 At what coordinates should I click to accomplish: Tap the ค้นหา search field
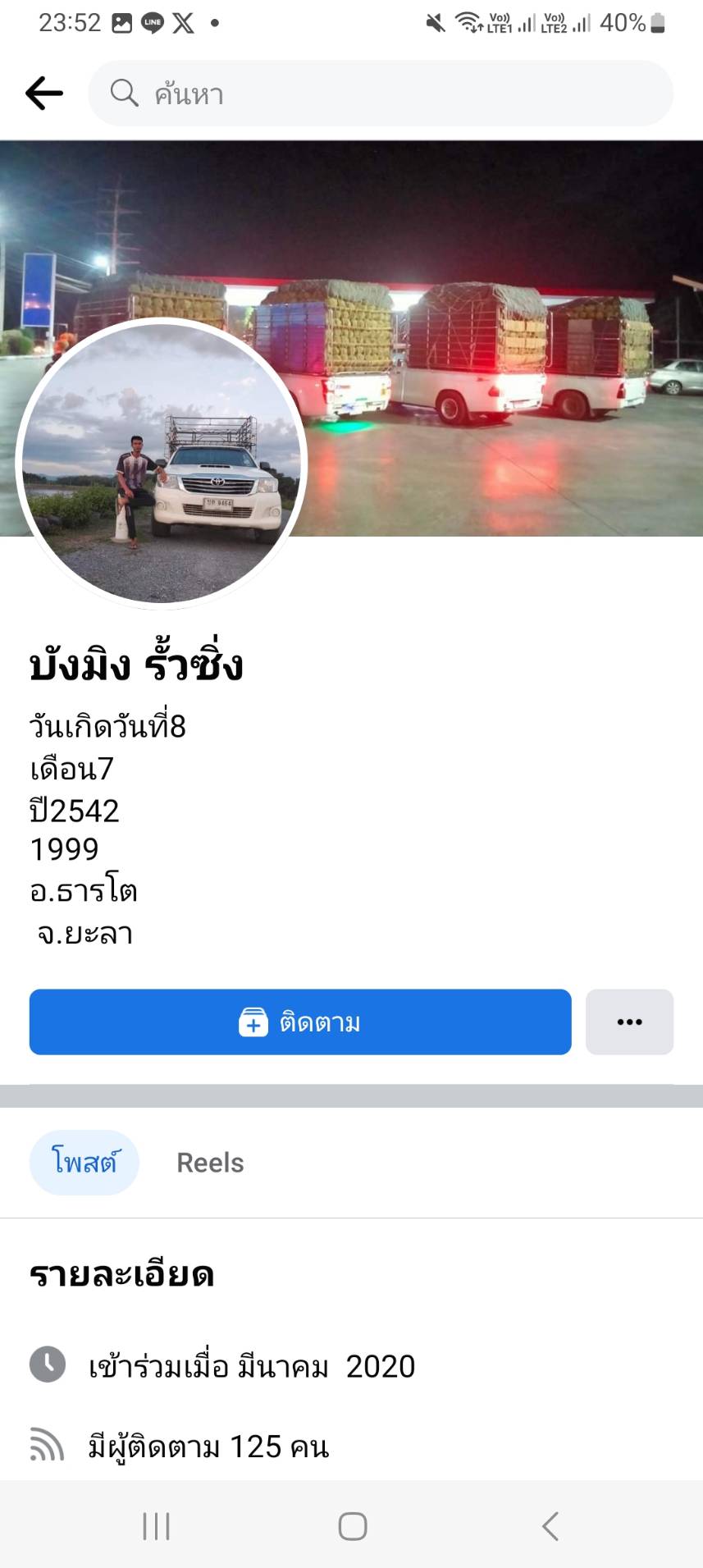pyautogui.click(x=381, y=94)
